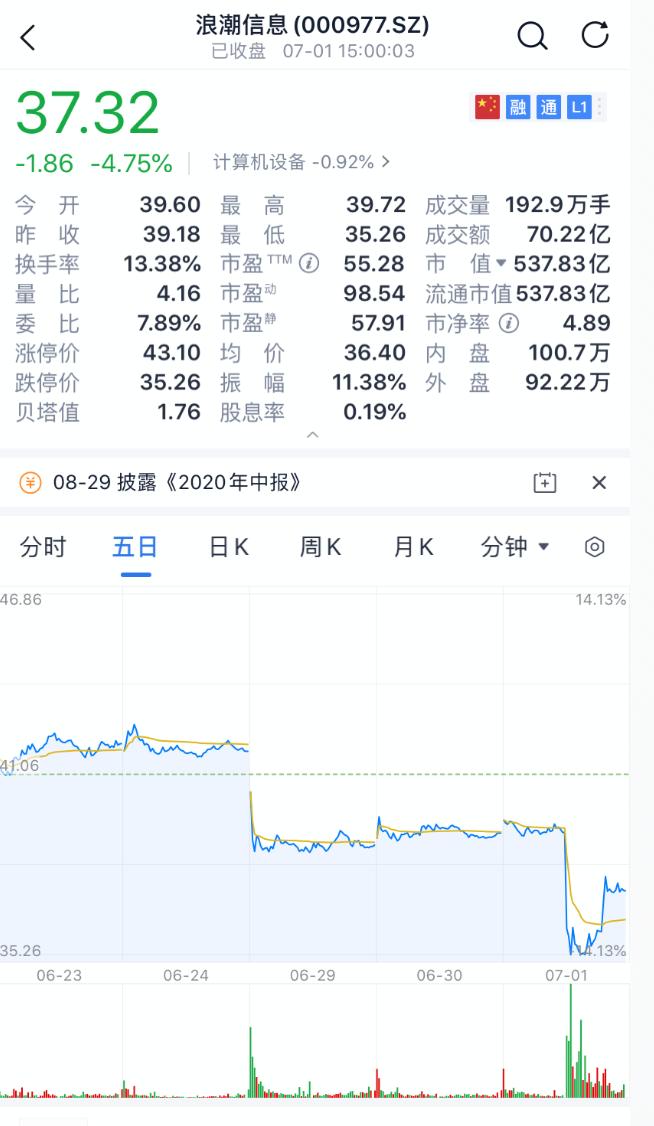This screenshot has height=1126, width=654.
Task: Open the 融 通 L1 tags panel
Action: [540, 108]
